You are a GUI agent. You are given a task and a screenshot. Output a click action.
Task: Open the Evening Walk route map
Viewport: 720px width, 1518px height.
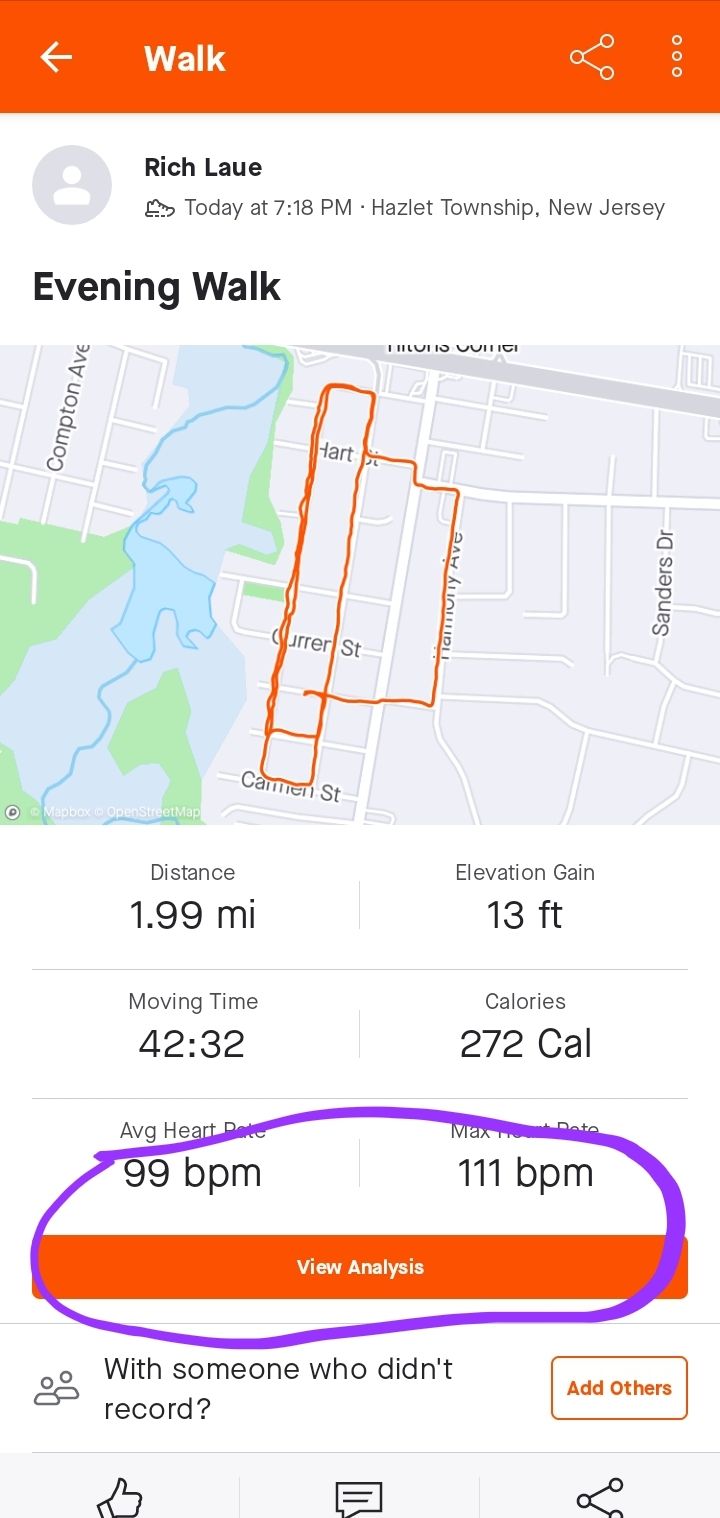tap(360, 585)
